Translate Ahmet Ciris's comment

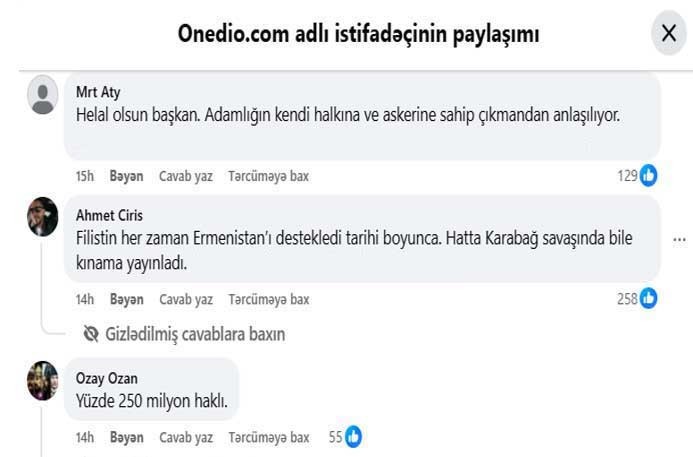[268, 299]
